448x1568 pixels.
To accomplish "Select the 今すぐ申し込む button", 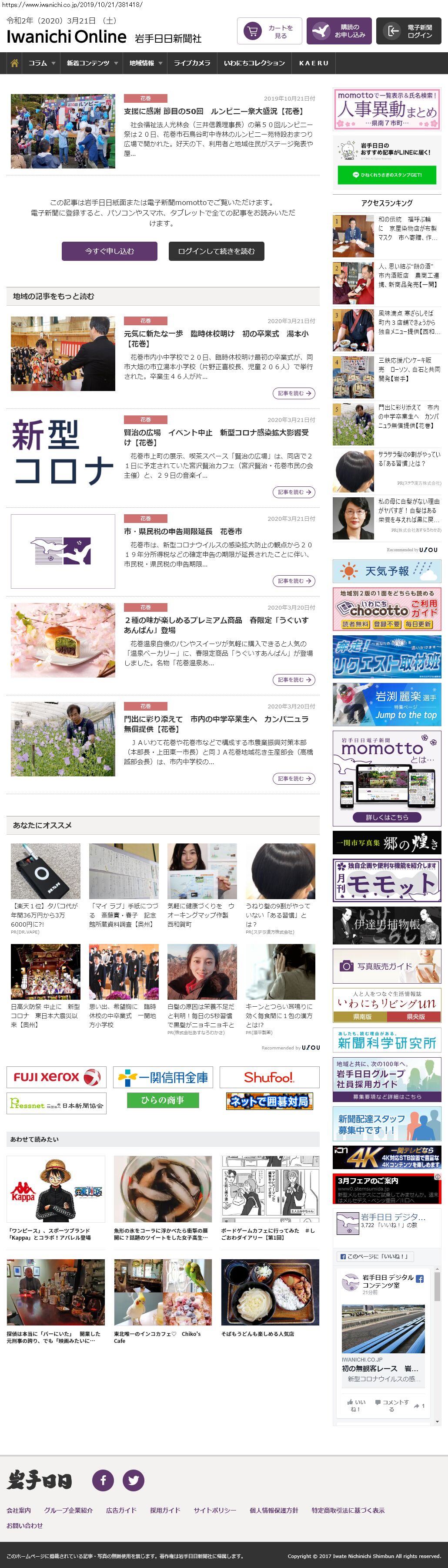I will pos(110,251).
